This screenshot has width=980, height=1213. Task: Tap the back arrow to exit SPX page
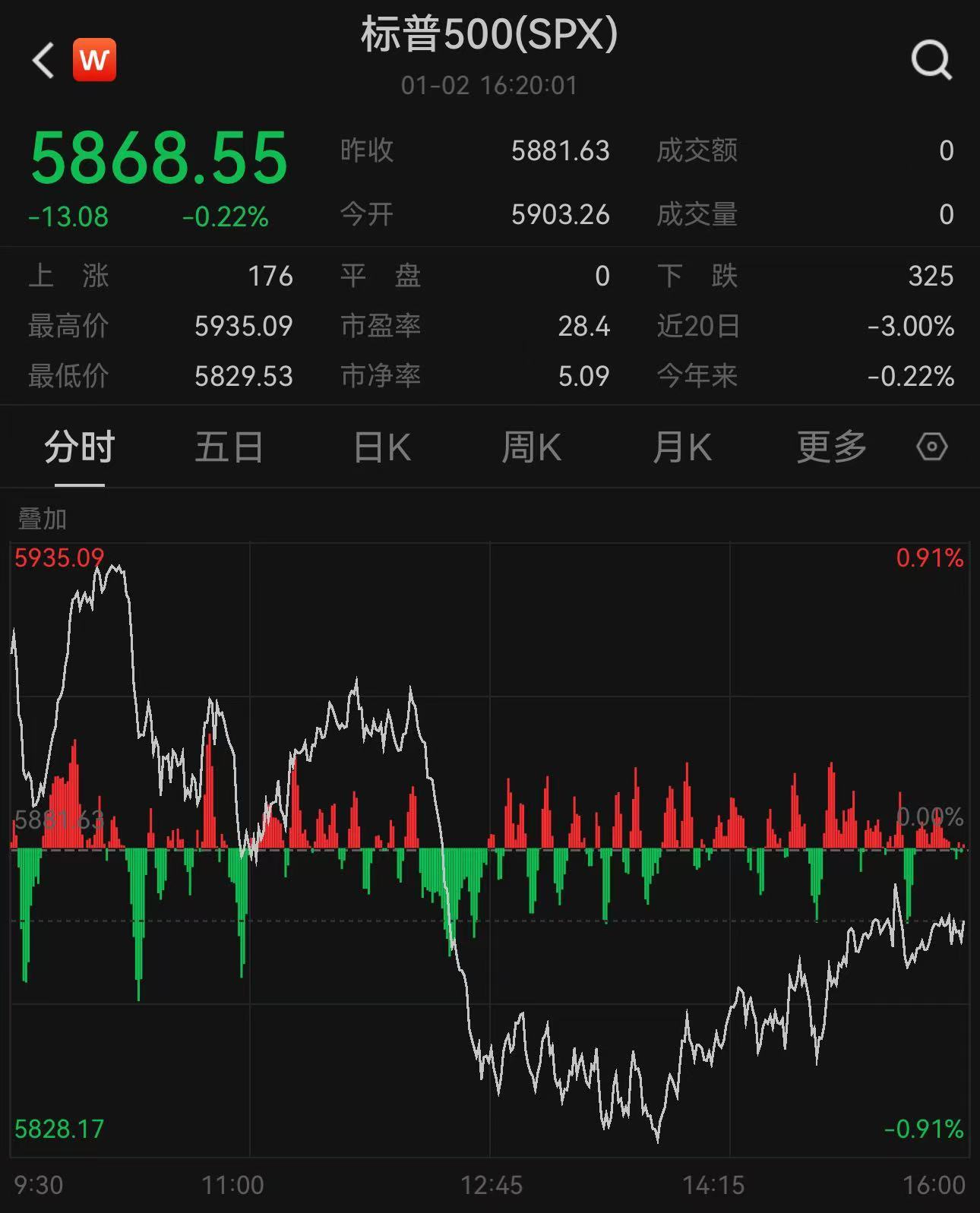point(42,59)
